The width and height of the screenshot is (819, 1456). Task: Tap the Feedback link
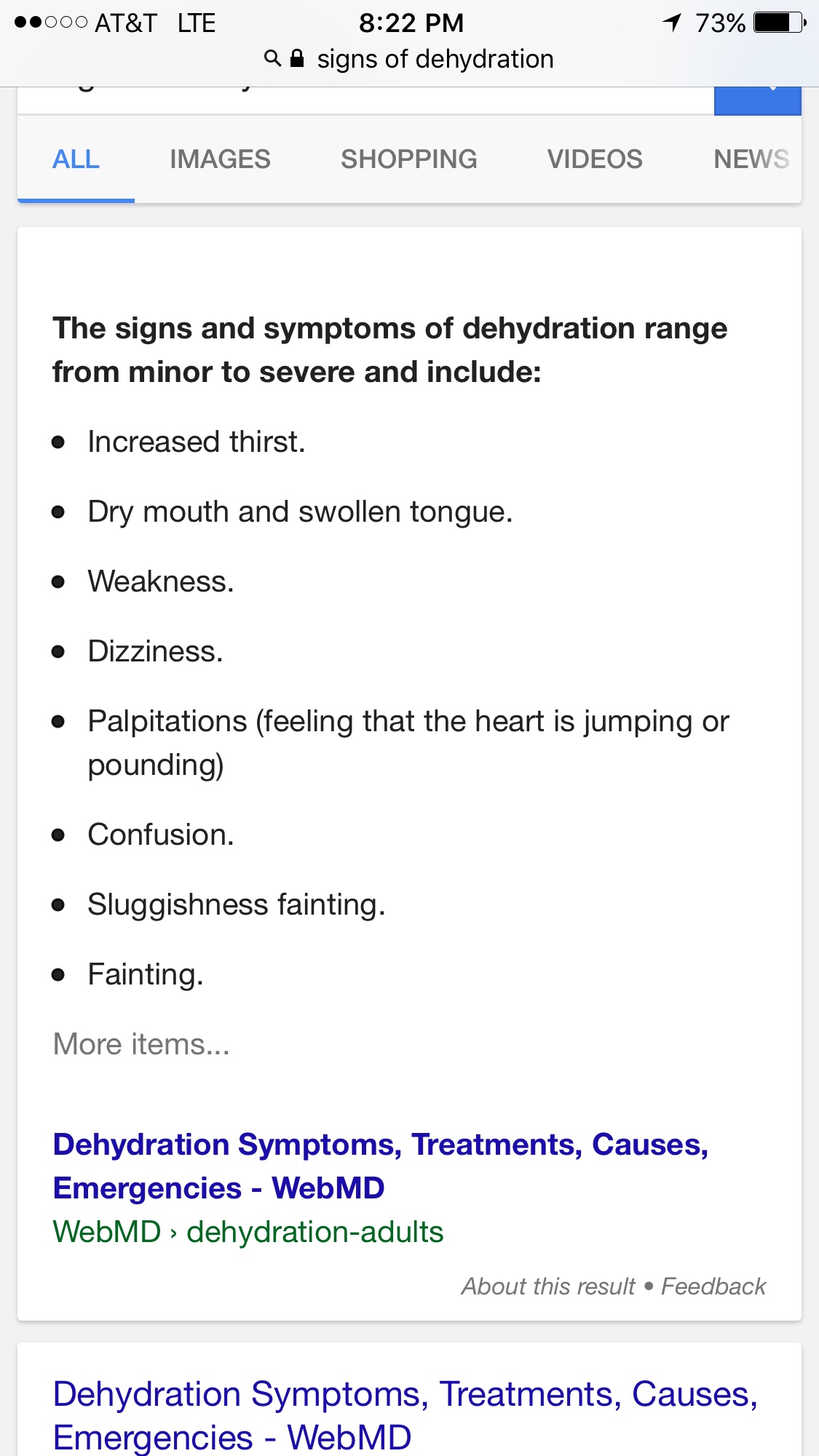[713, 1286]
